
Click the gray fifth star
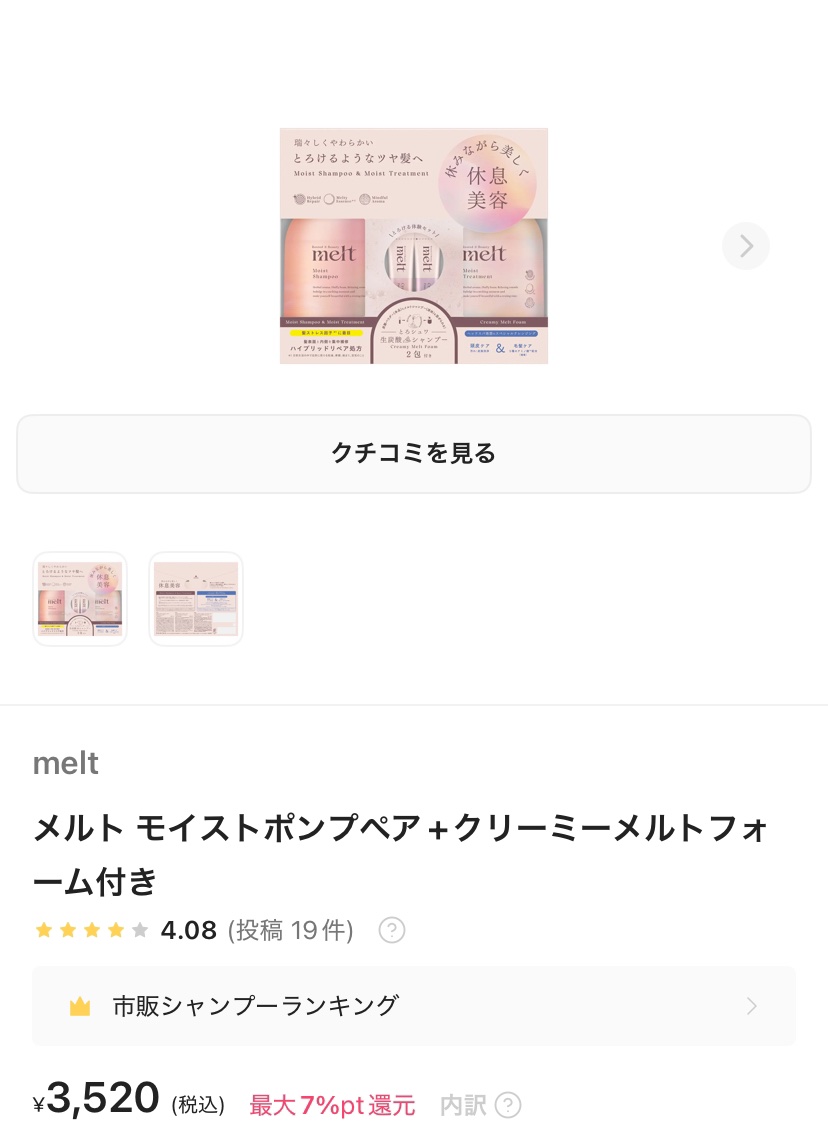click(140, 930)
